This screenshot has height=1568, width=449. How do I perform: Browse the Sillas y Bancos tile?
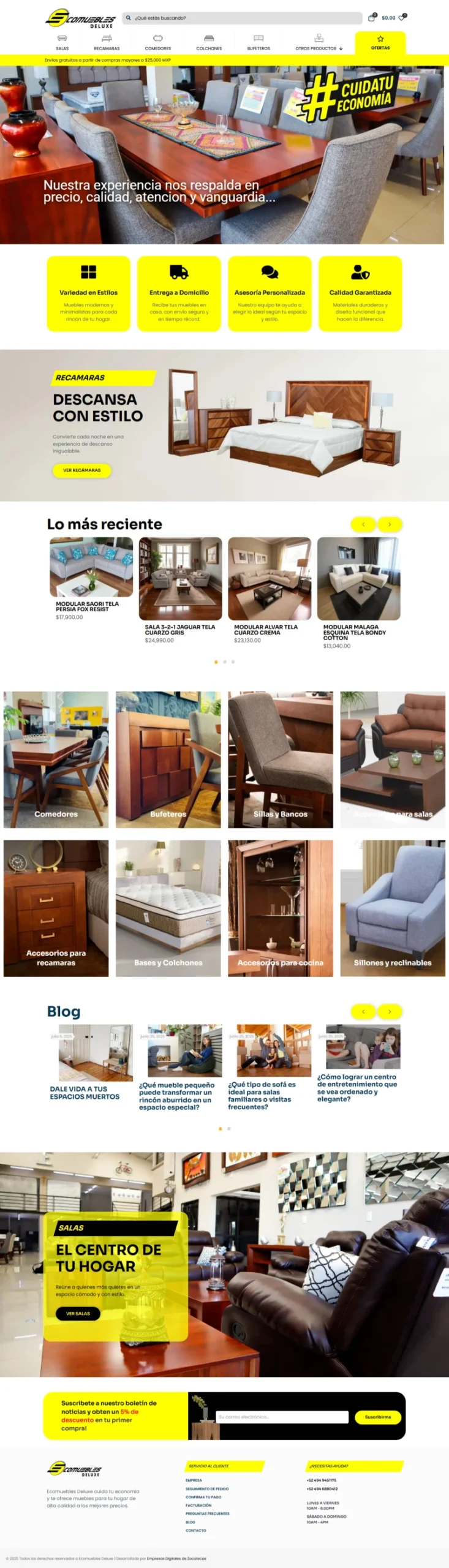point(280,759)
